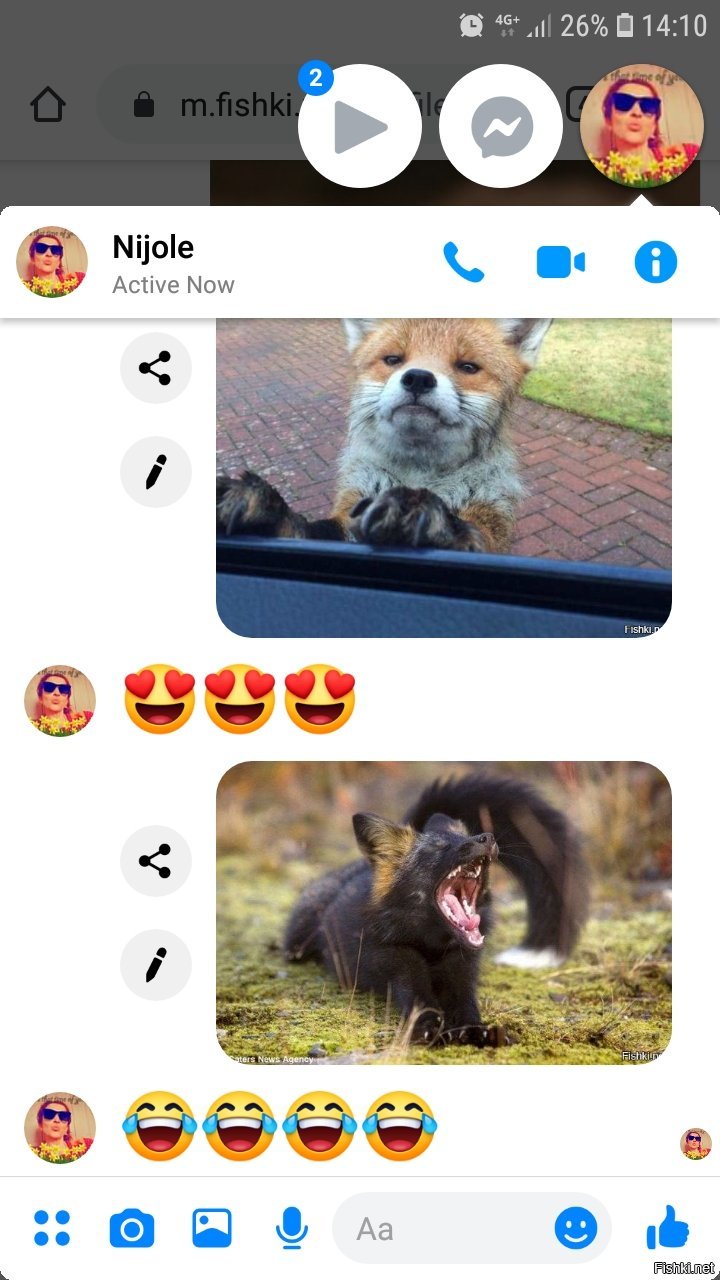Viewport: 720px width, 1280px height.
Task: Open Nijole's conversation info
Action: point(656,263)
